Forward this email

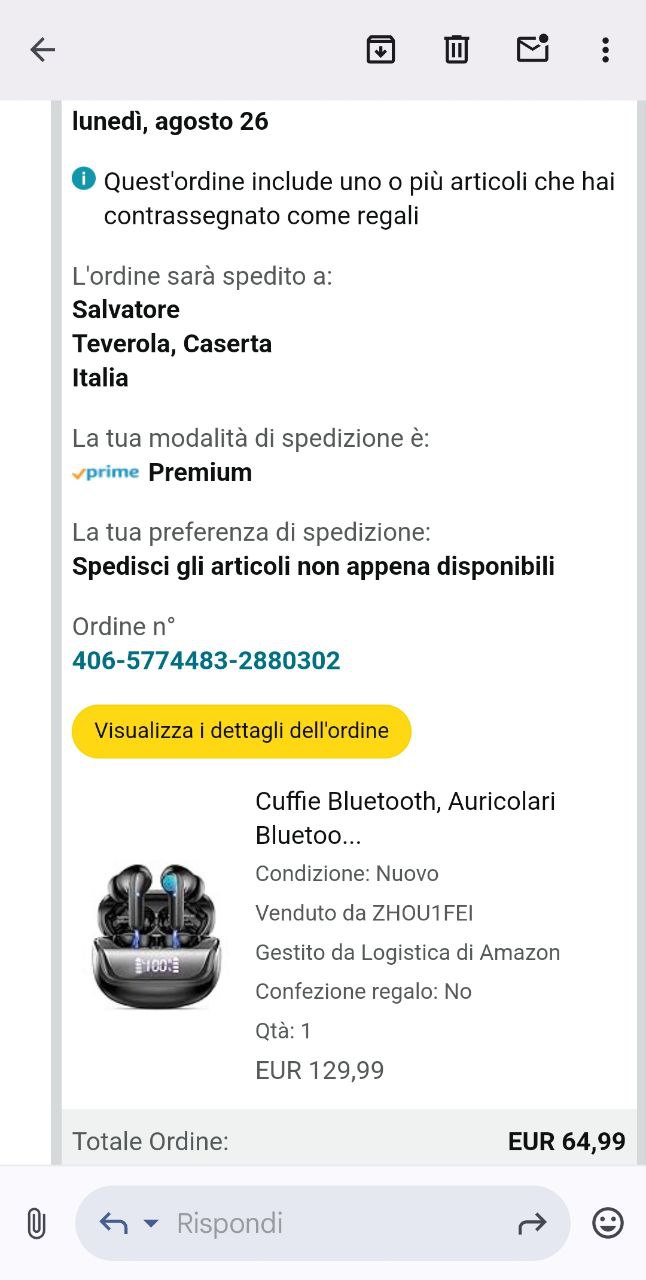(x=532, y=1223)
